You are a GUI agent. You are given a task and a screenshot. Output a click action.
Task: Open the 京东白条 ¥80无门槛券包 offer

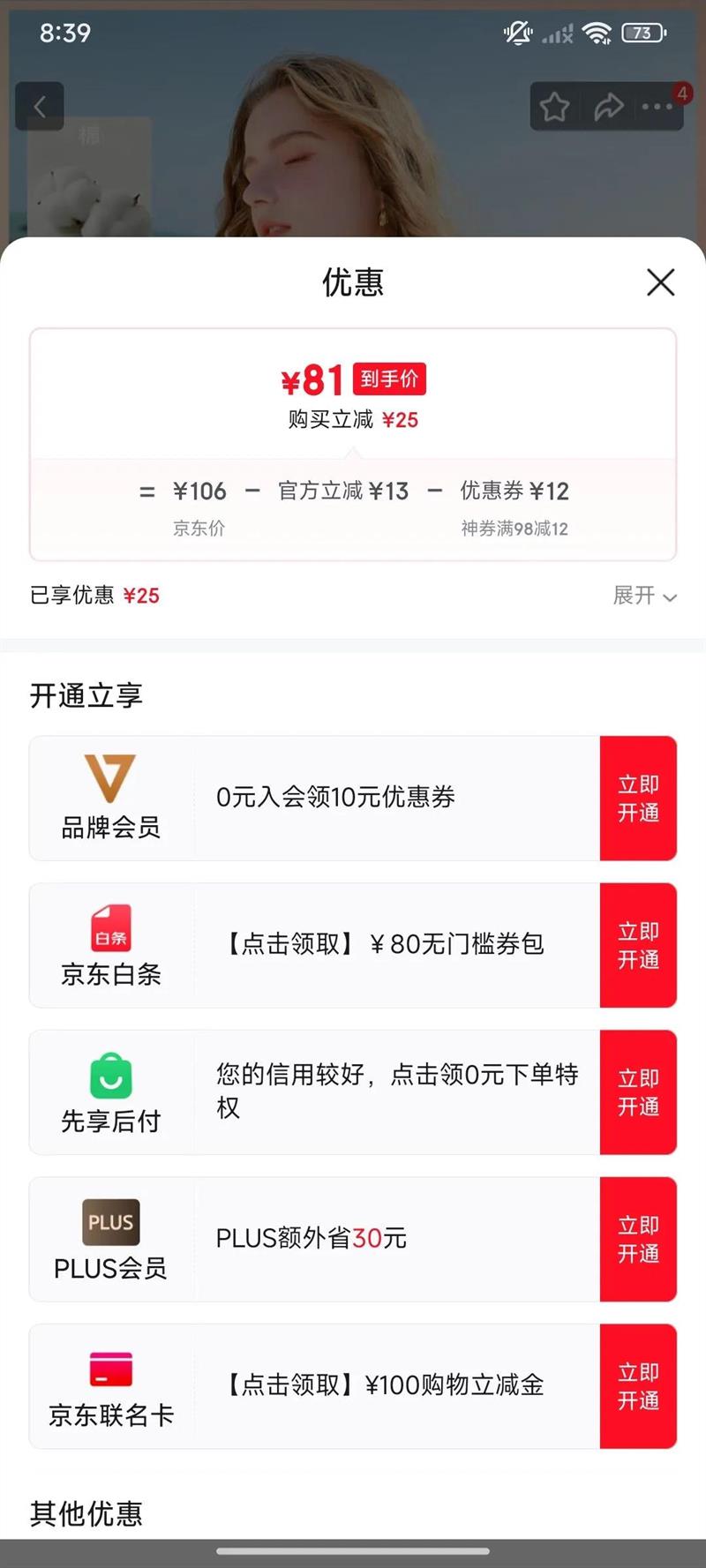315,945
